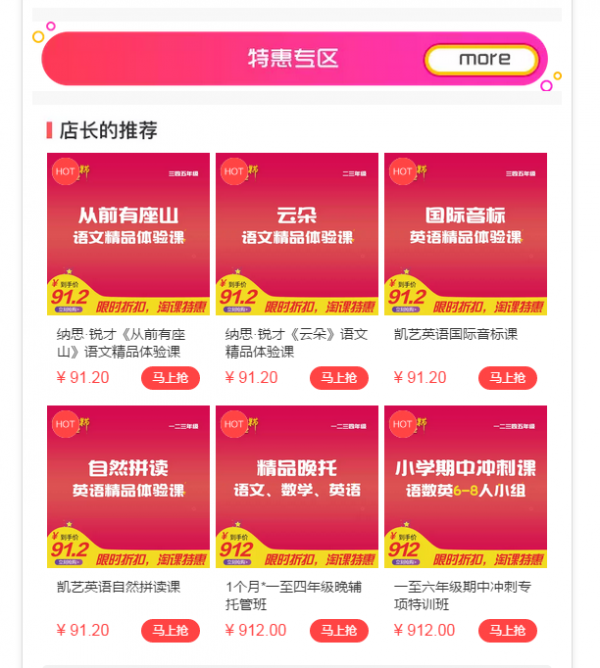Tap 马上抢 for 纳思·锐才《从前有座山》
The width and height of the screenshot is (600, 668).
click(x=170, y=378)
